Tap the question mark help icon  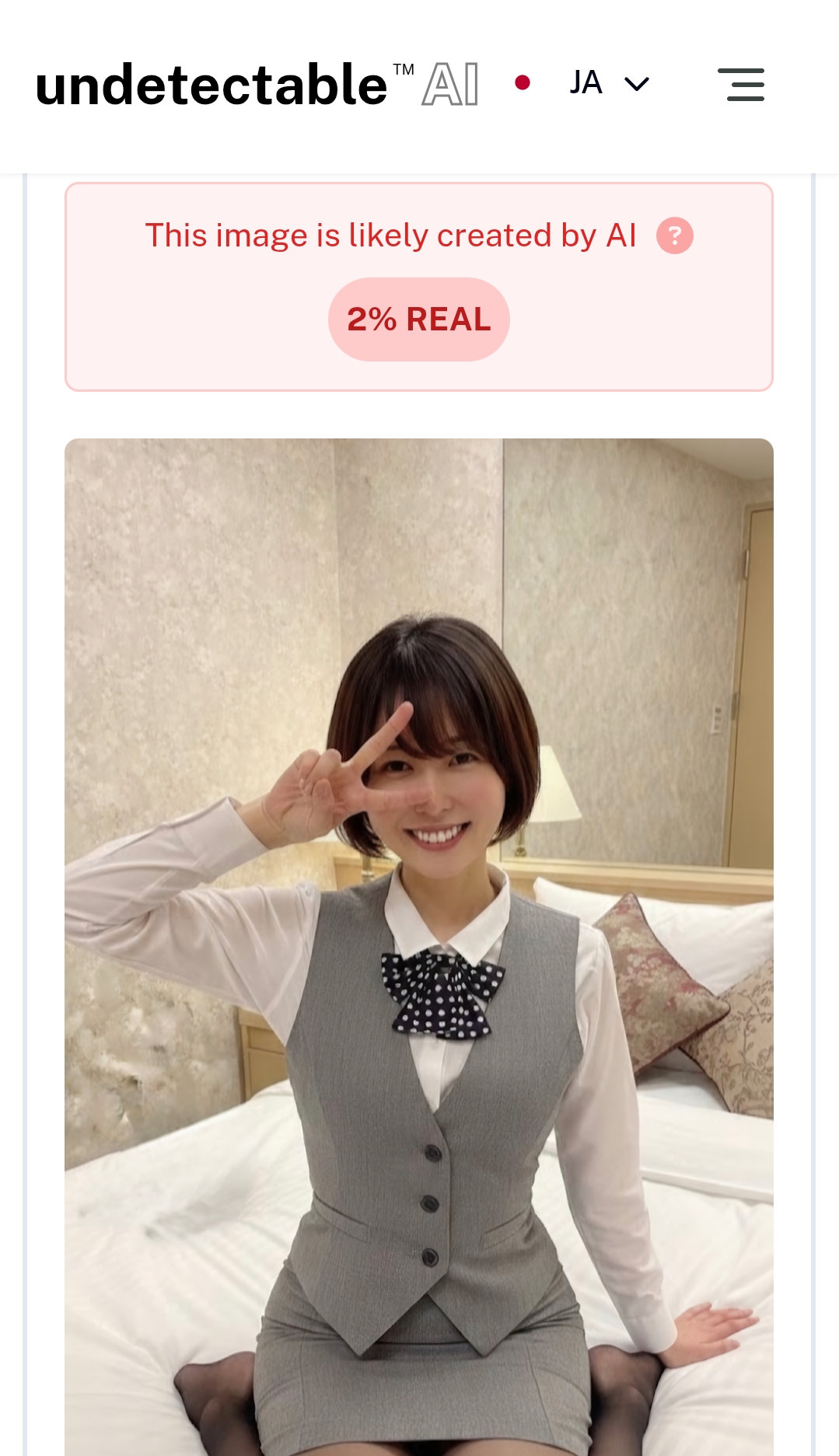click(x=674, y=236)
